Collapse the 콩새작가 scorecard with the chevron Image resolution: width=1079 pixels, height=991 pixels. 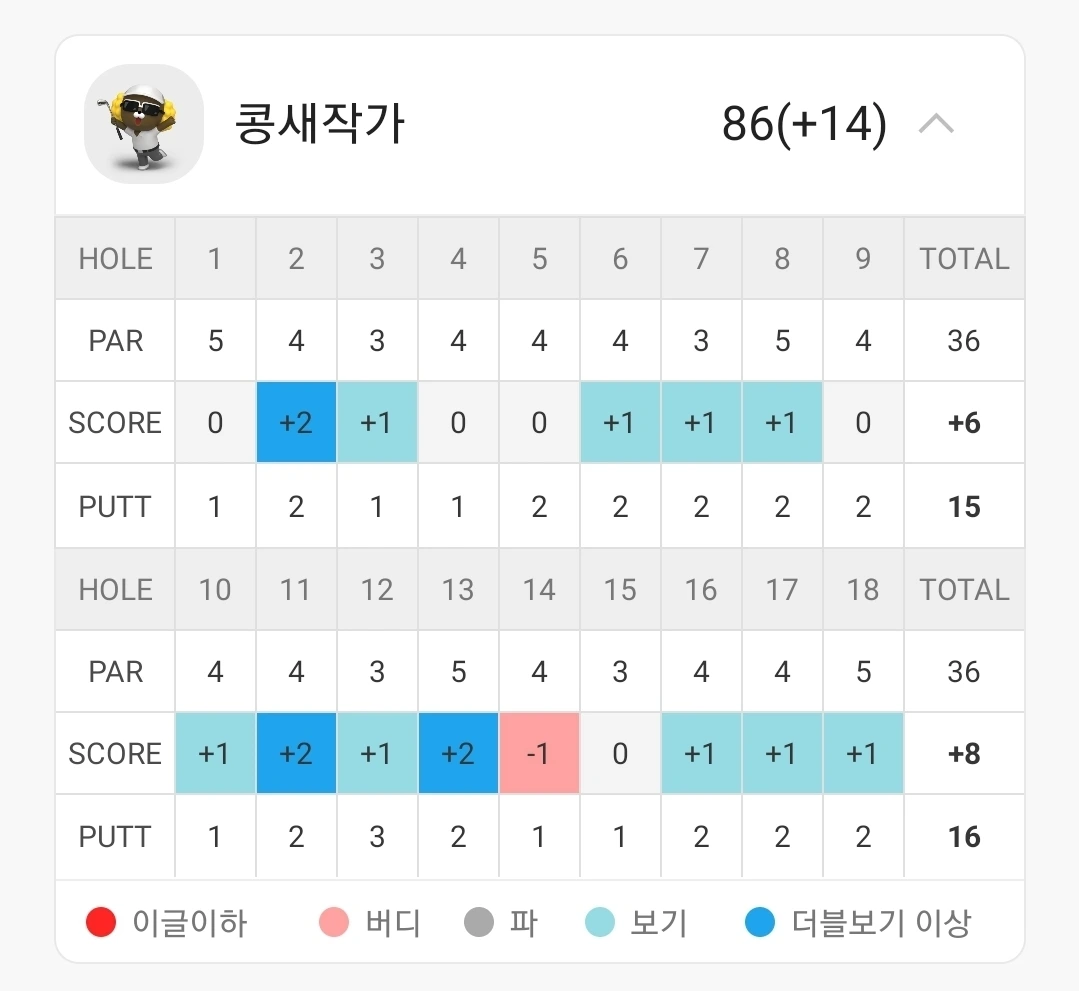coord(936,124)
